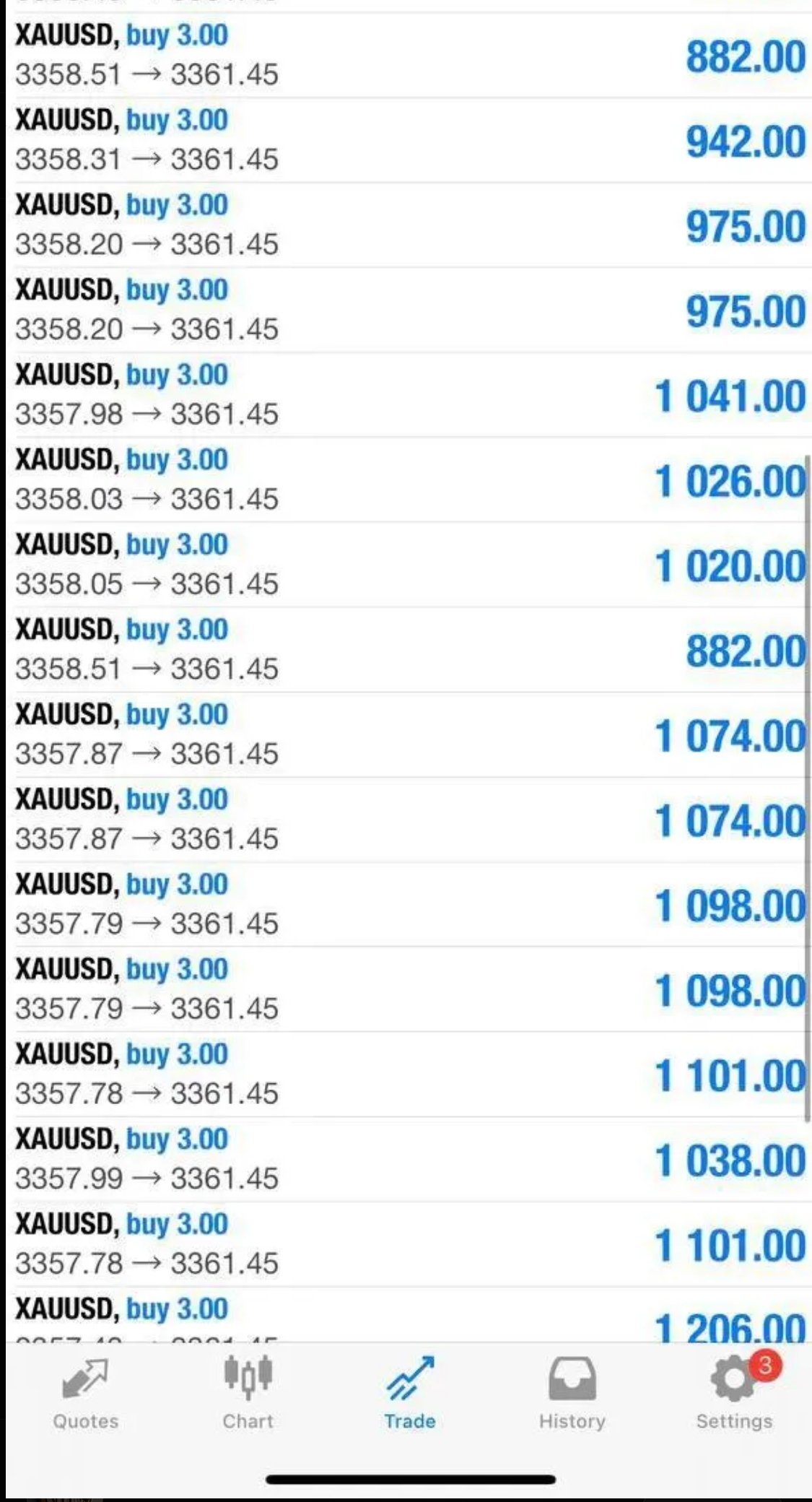Open the position with 1 020.00 profit
This screenshot has height=1502, width=812.
(x=406, y=565)
